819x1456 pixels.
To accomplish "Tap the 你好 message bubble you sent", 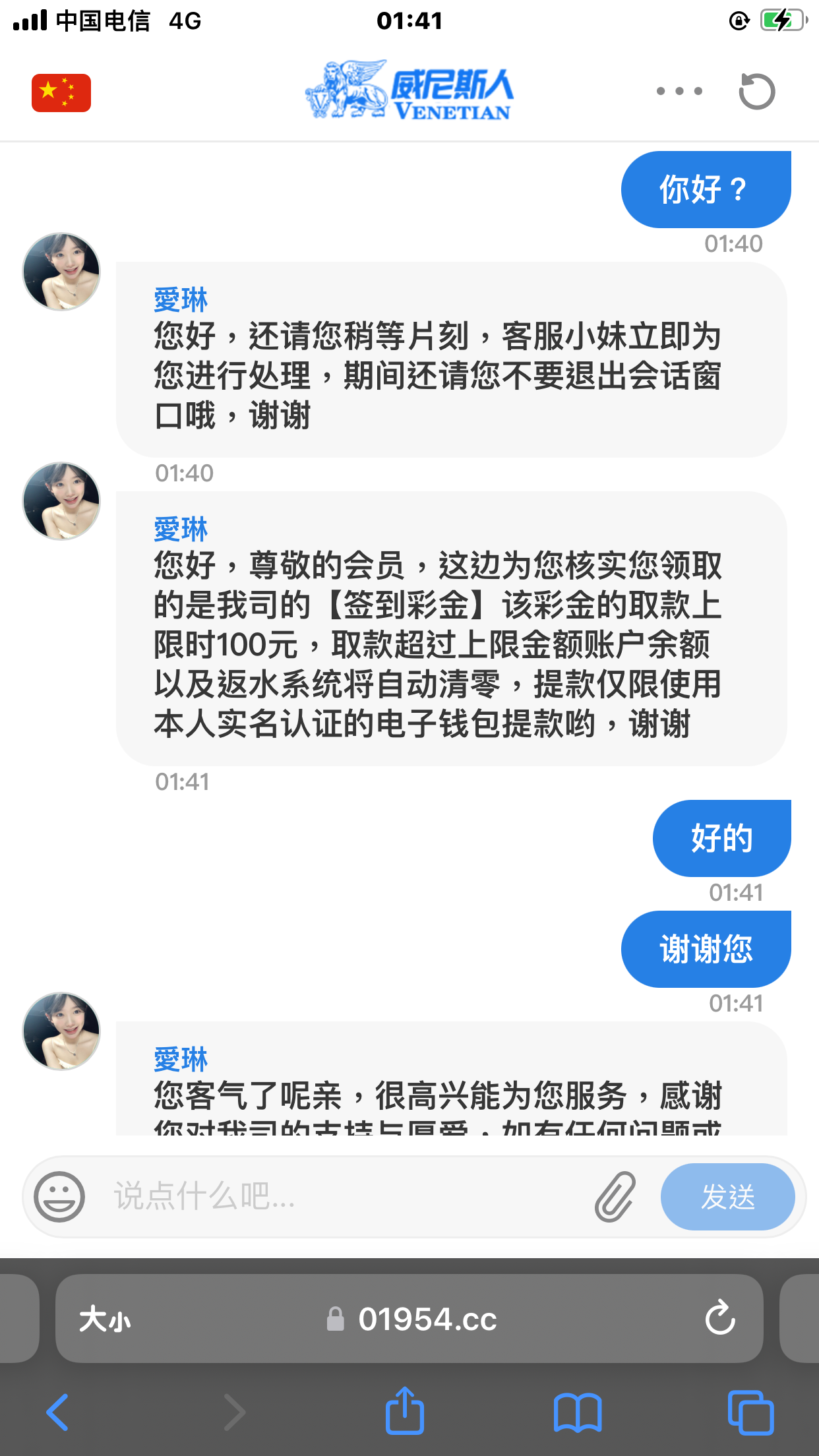I will tap(704, 189).
